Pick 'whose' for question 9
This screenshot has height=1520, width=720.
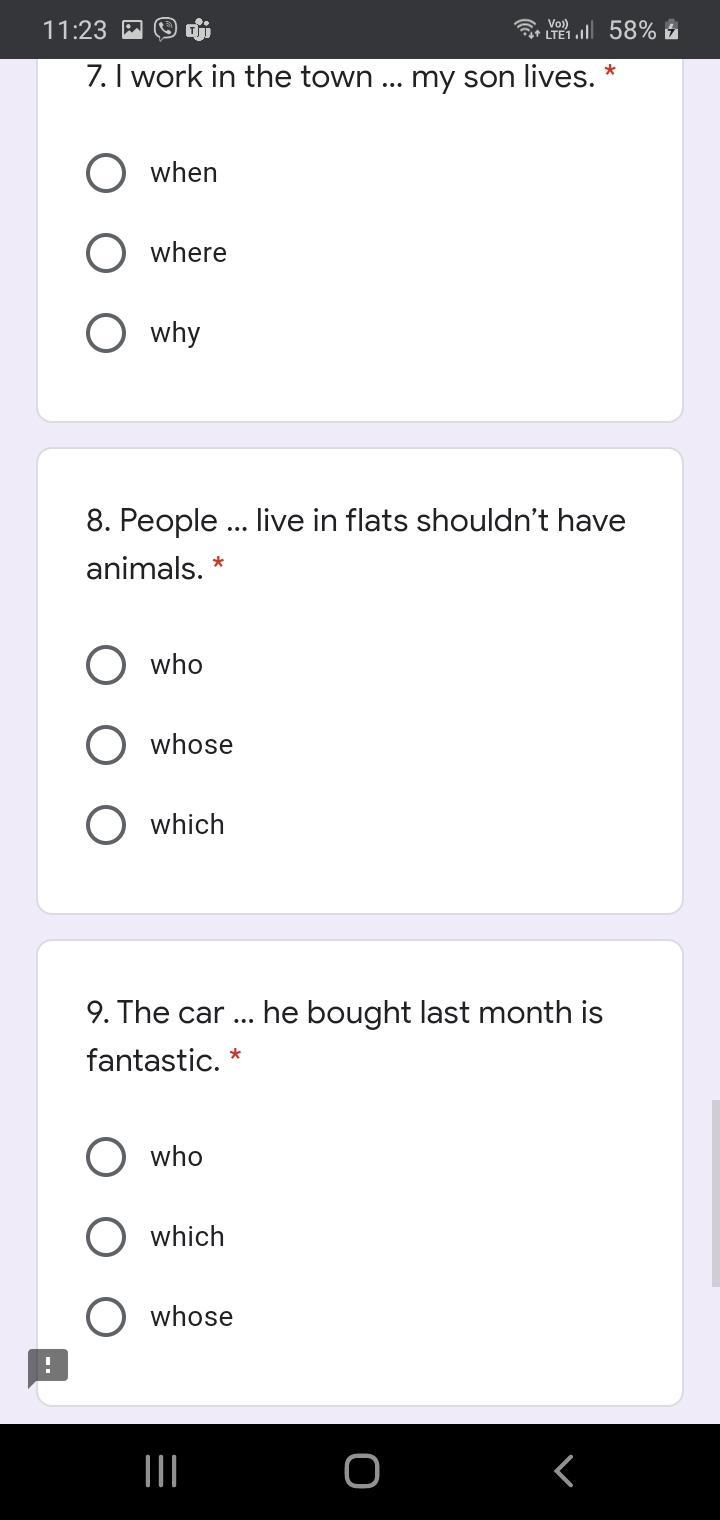click(x=106, y=1317)
